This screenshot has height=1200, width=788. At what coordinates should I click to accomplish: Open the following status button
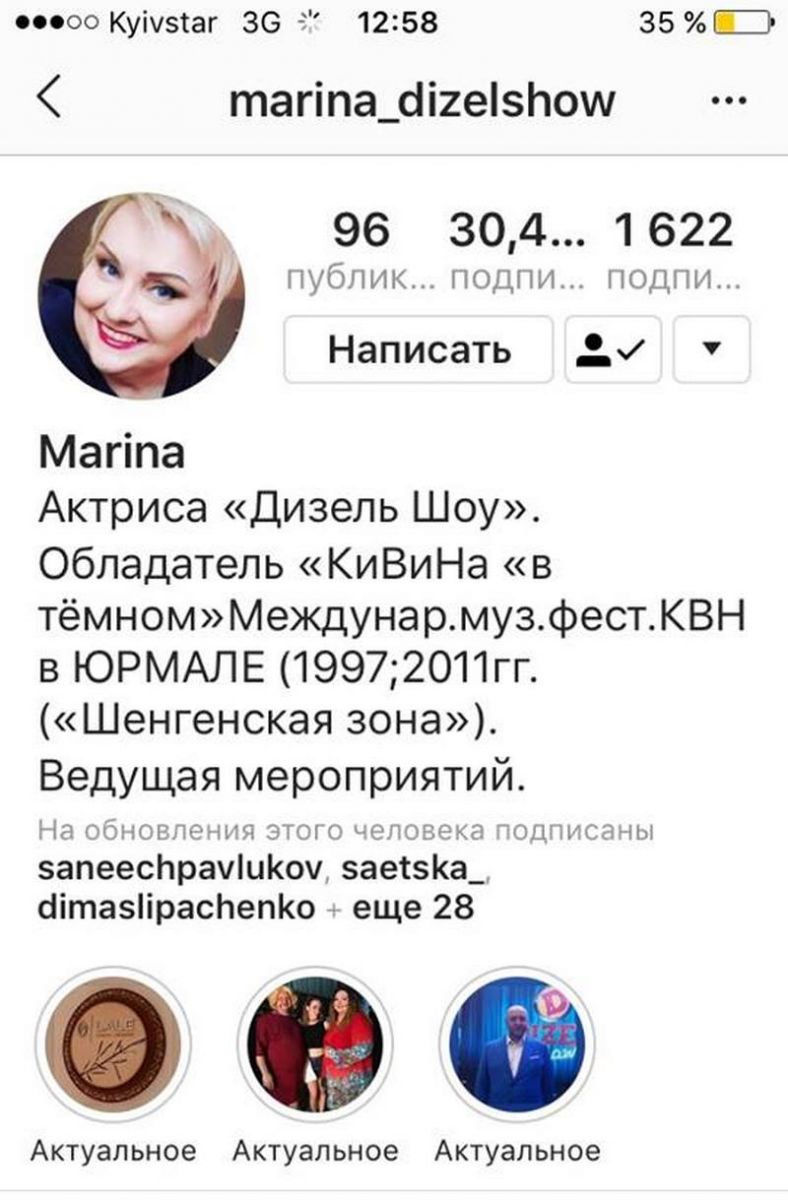(x=612, y=350)
